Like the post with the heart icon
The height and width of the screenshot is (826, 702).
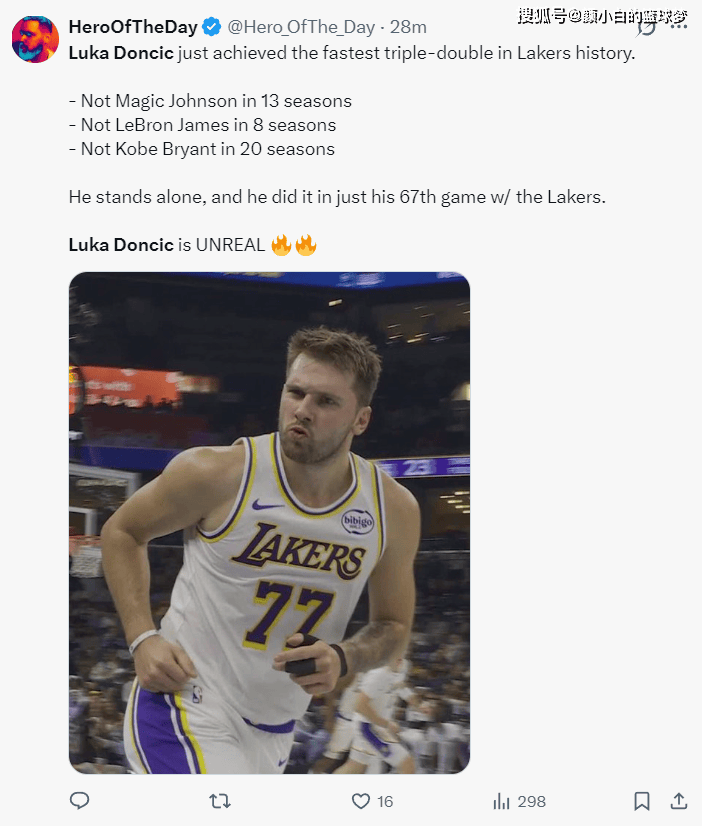tap(361, 801)
